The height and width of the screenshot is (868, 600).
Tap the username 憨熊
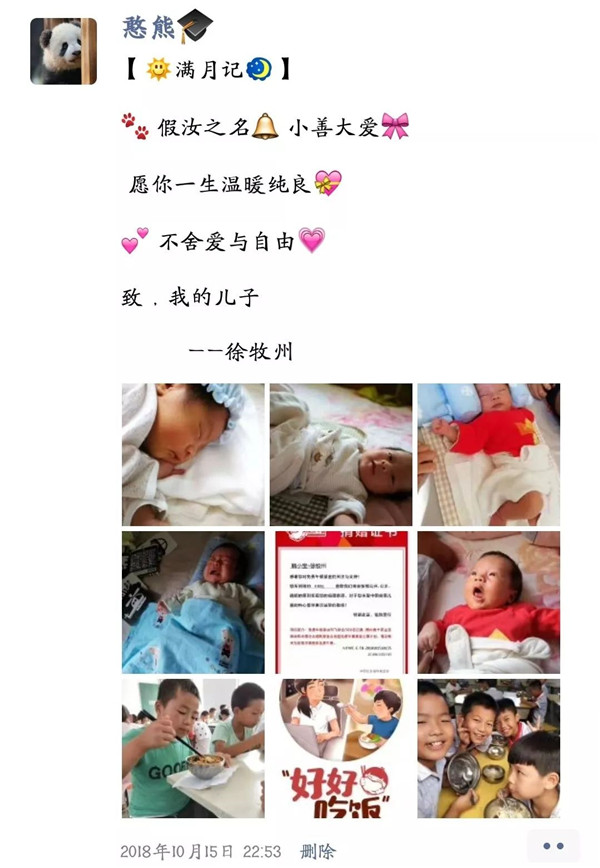[149, 27]
